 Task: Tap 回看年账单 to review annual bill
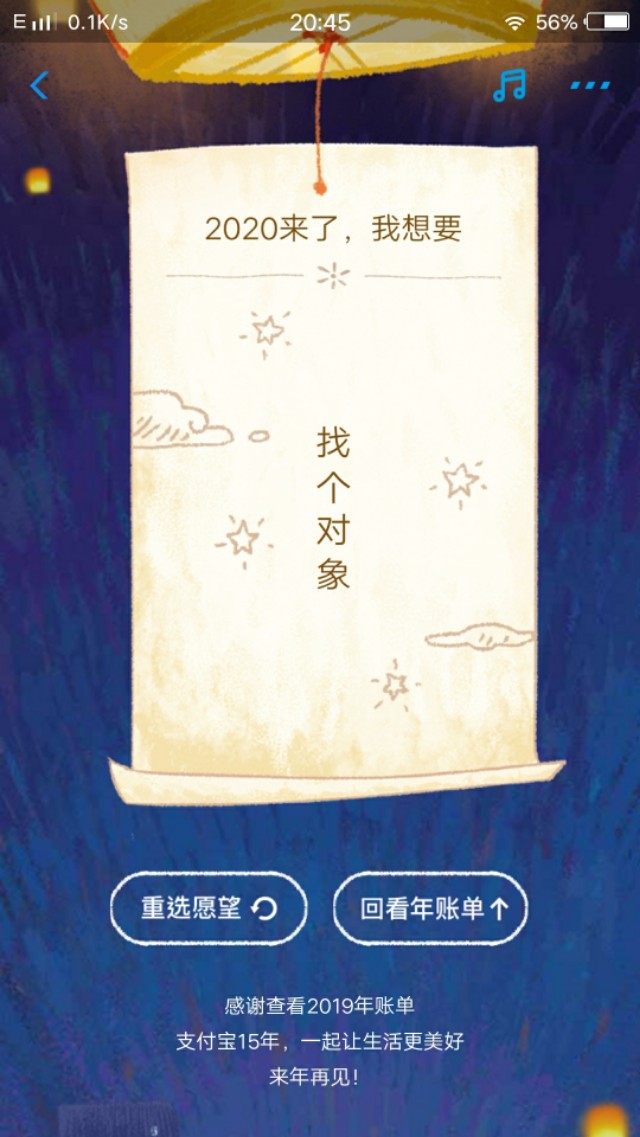point(431,908)
